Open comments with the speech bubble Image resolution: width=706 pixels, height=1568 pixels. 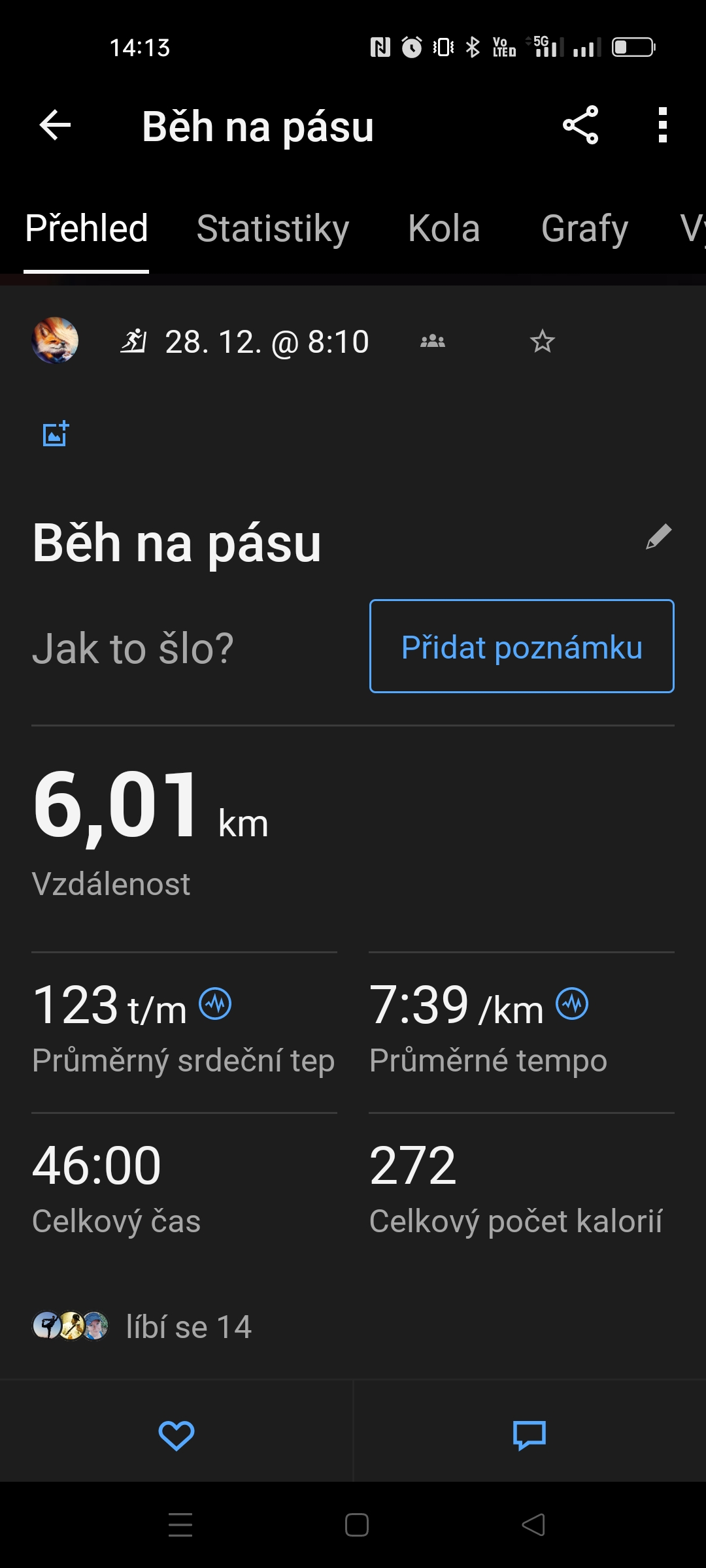pos(529,1435)
